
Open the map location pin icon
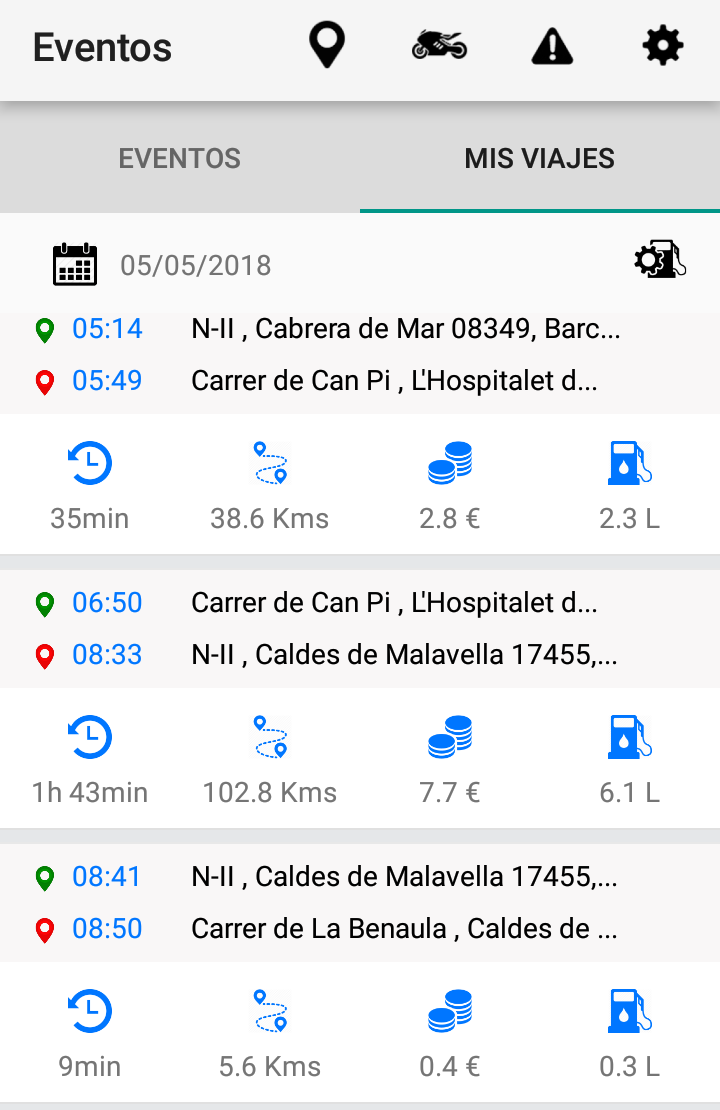click(x=326, y=47)
